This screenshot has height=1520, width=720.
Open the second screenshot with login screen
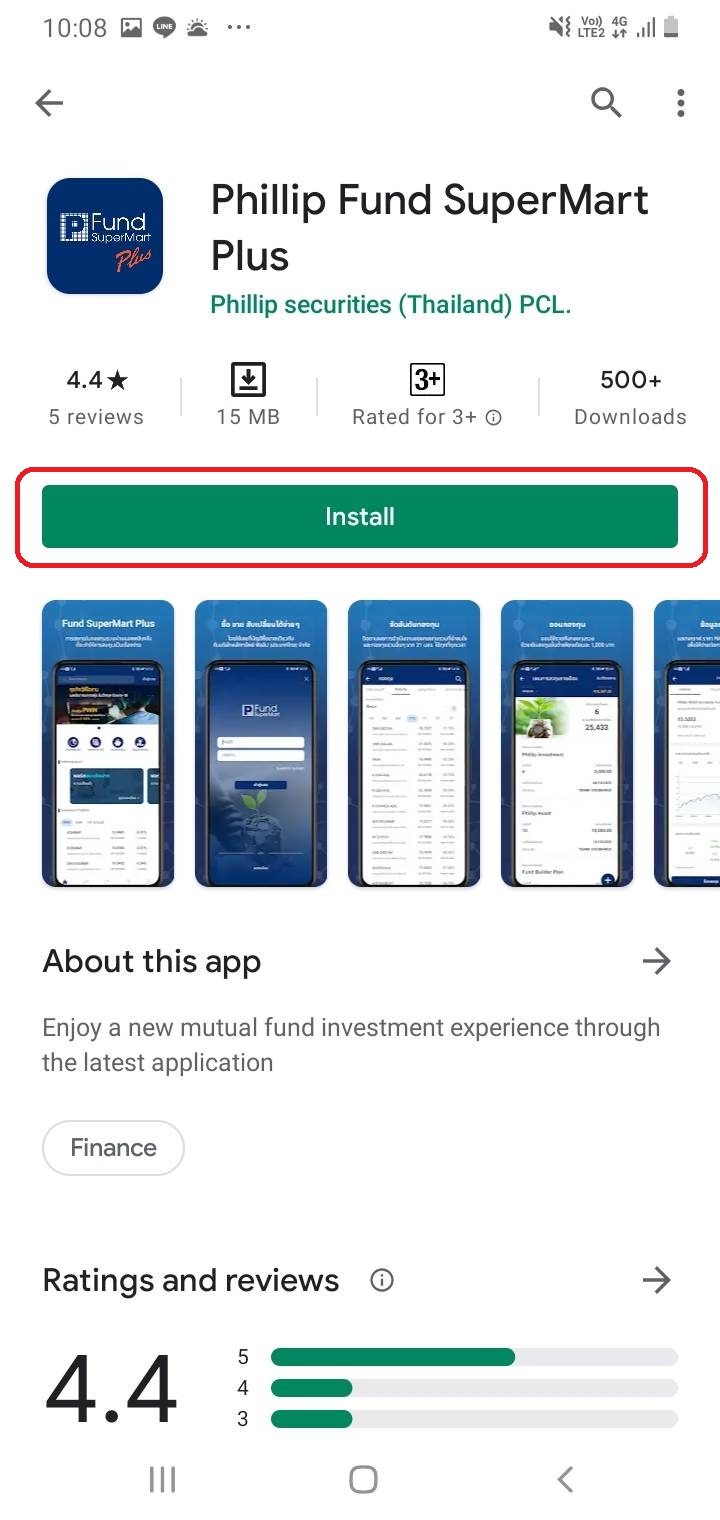pos(261,743)
